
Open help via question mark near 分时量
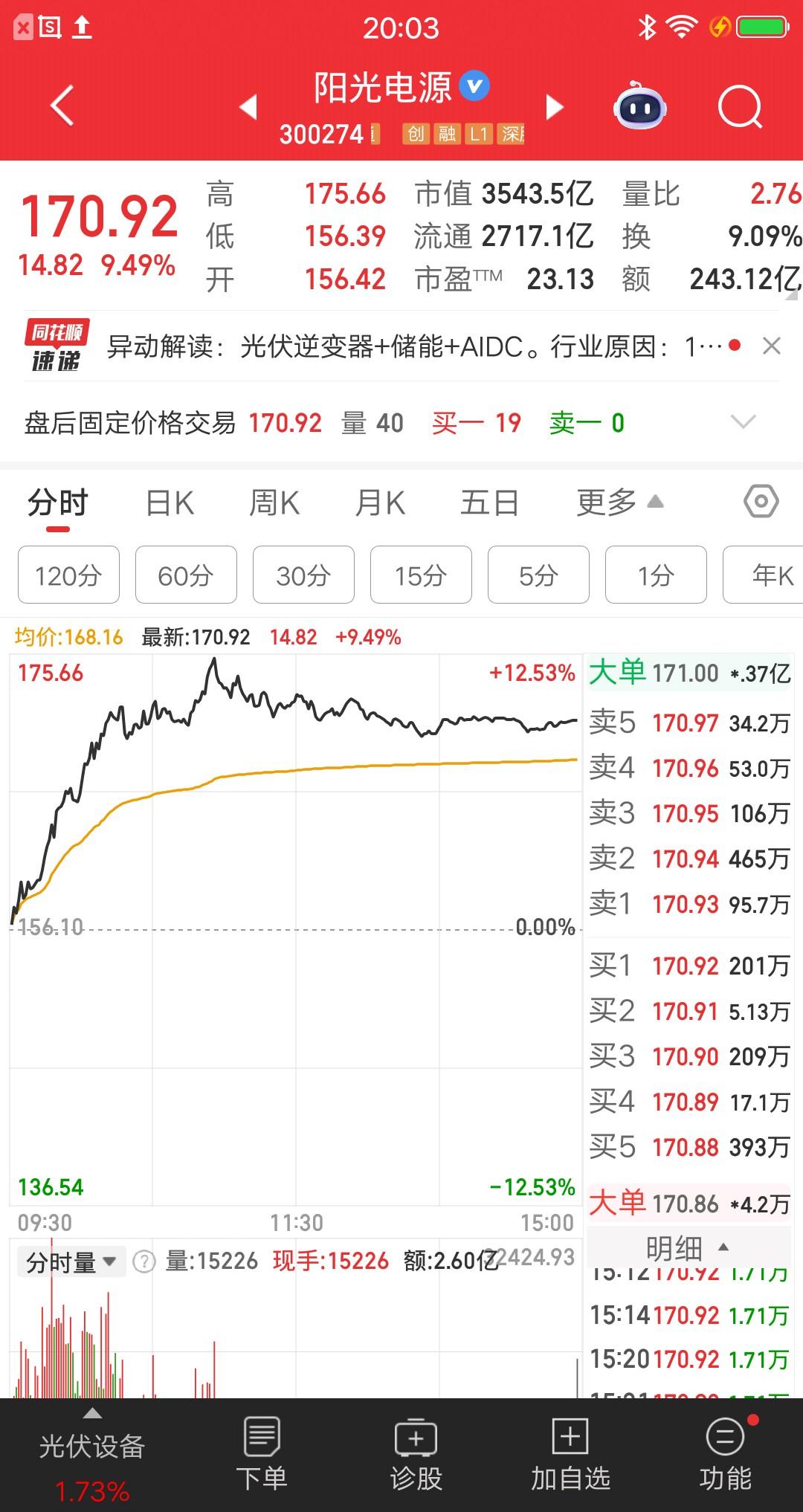point(143,1261)
